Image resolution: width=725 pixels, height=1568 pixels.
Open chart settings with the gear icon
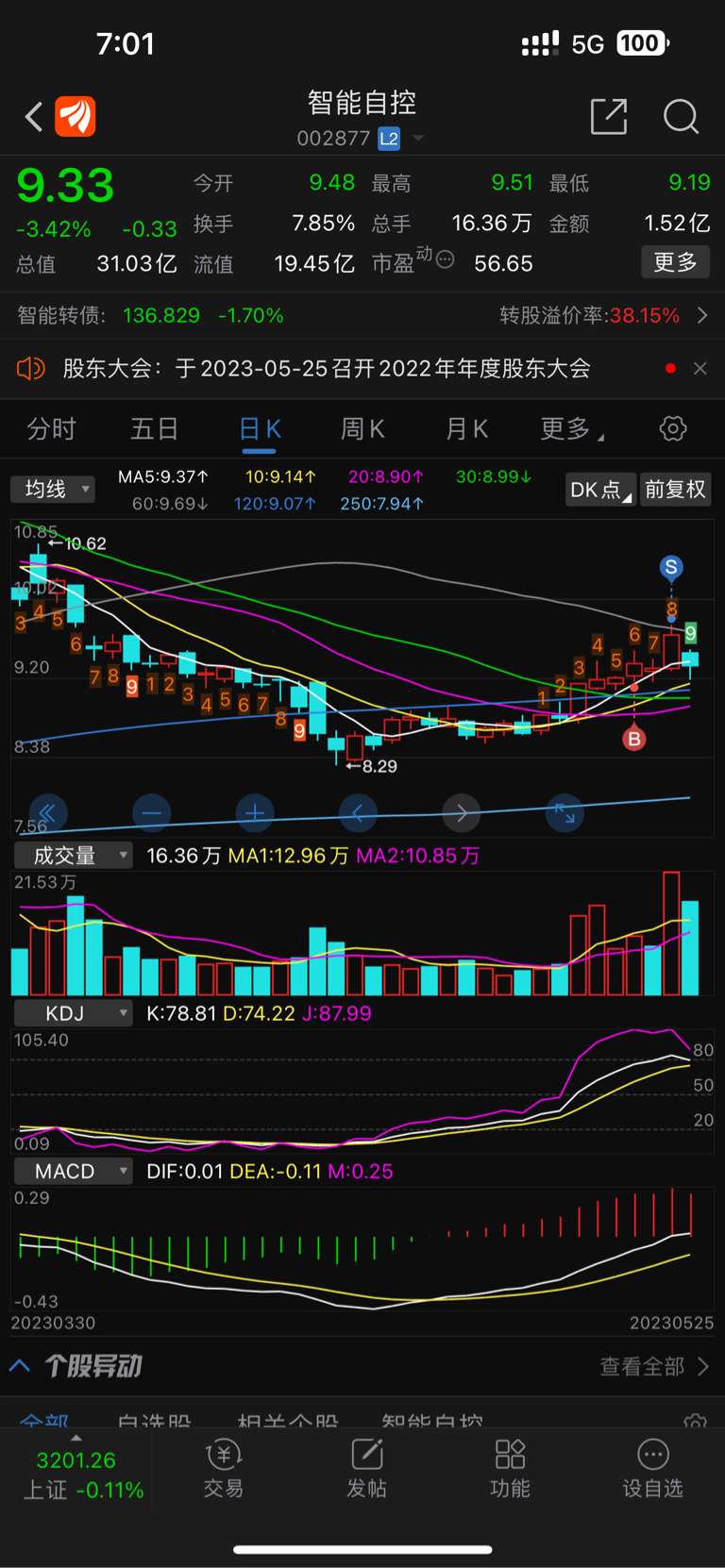(672, 428)
